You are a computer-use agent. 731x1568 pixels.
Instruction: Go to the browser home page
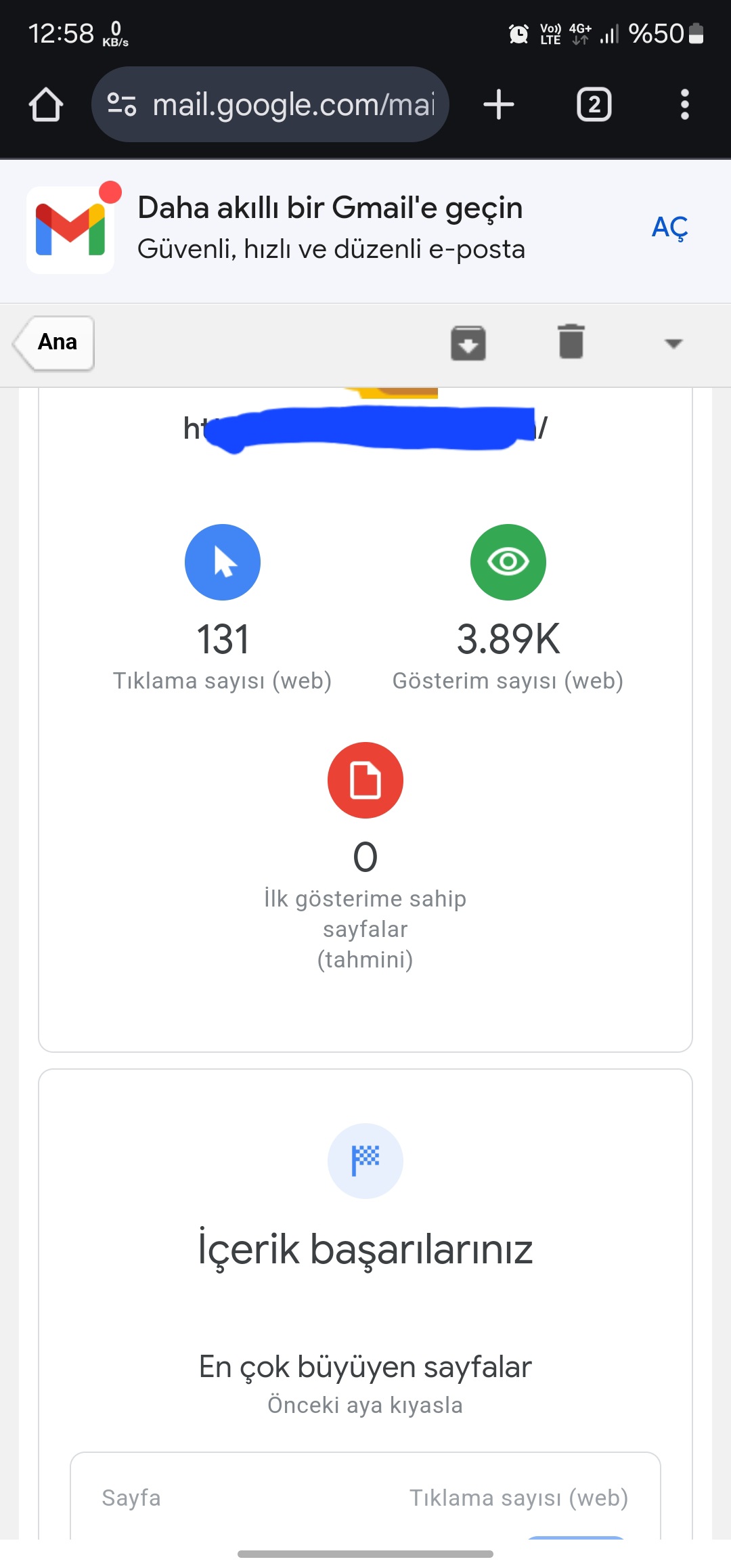pos(46,105)
